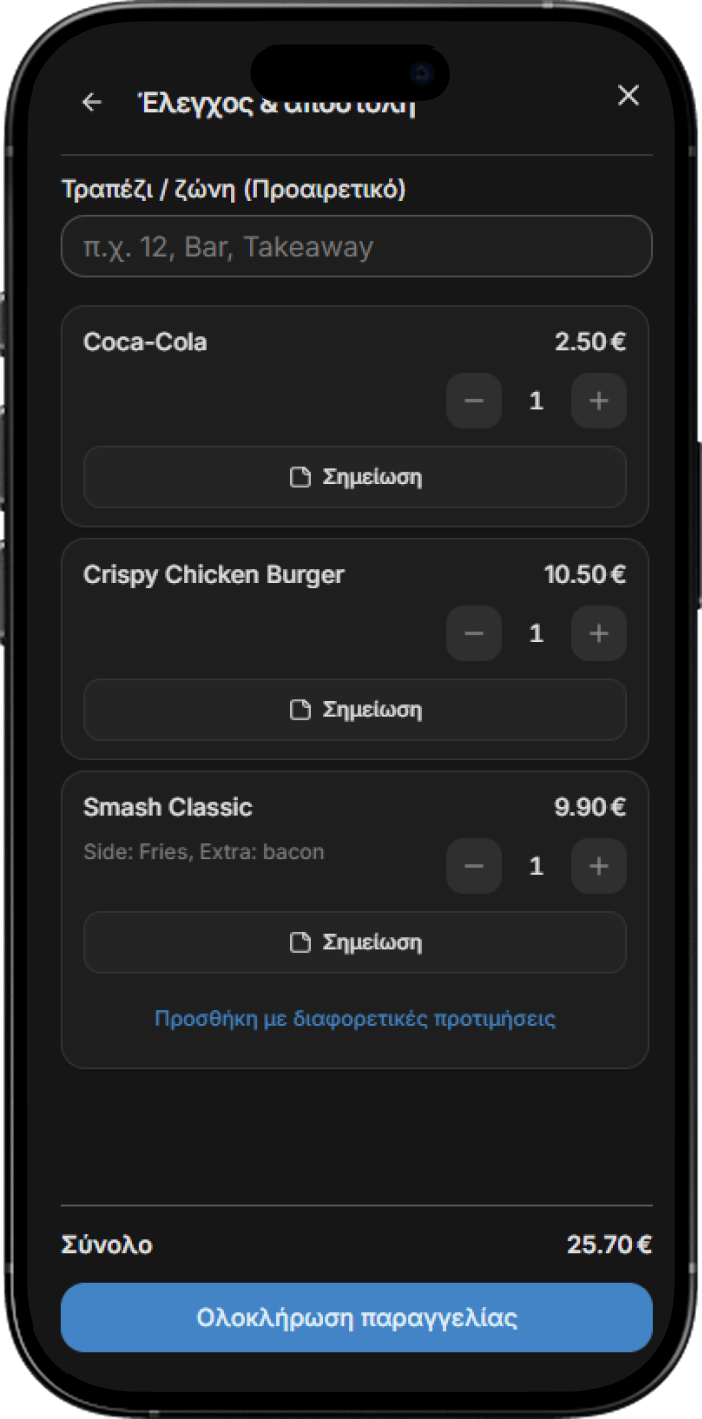Complete order with Ολοκλήρωση παραγγελίας

356,1317
